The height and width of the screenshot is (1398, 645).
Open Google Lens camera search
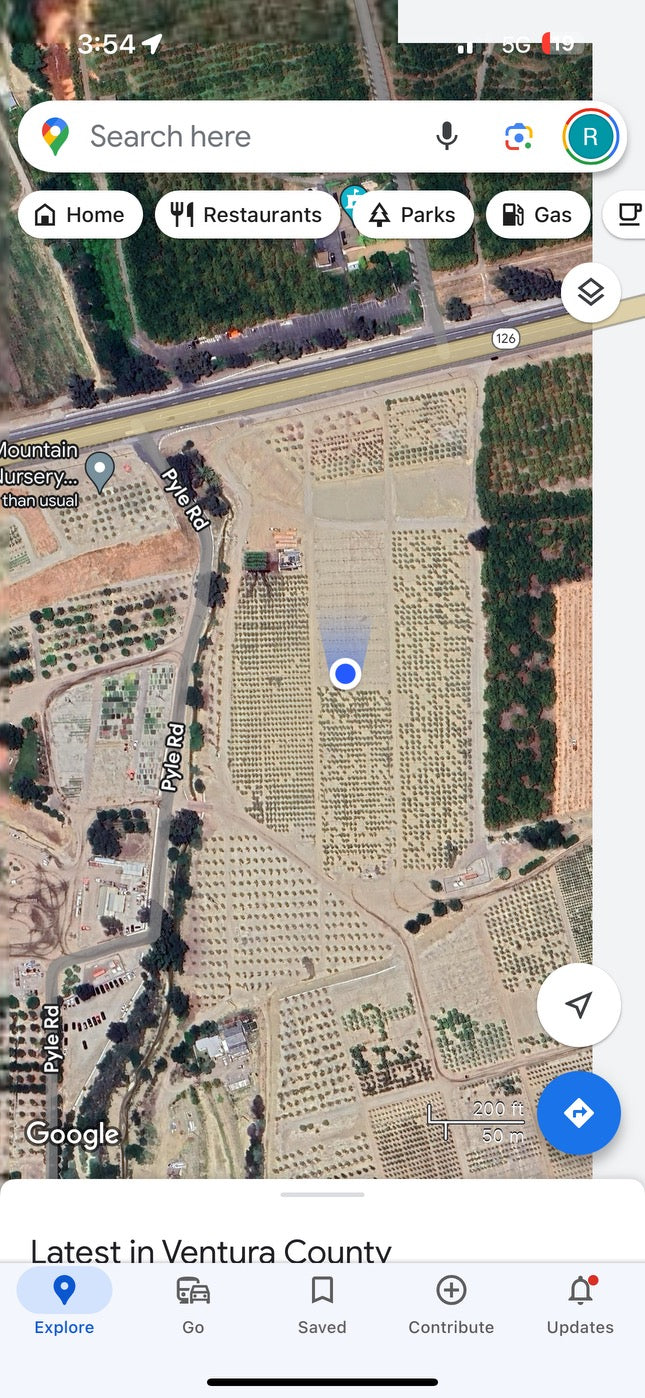pyautogui.click(x=518, y=137)
